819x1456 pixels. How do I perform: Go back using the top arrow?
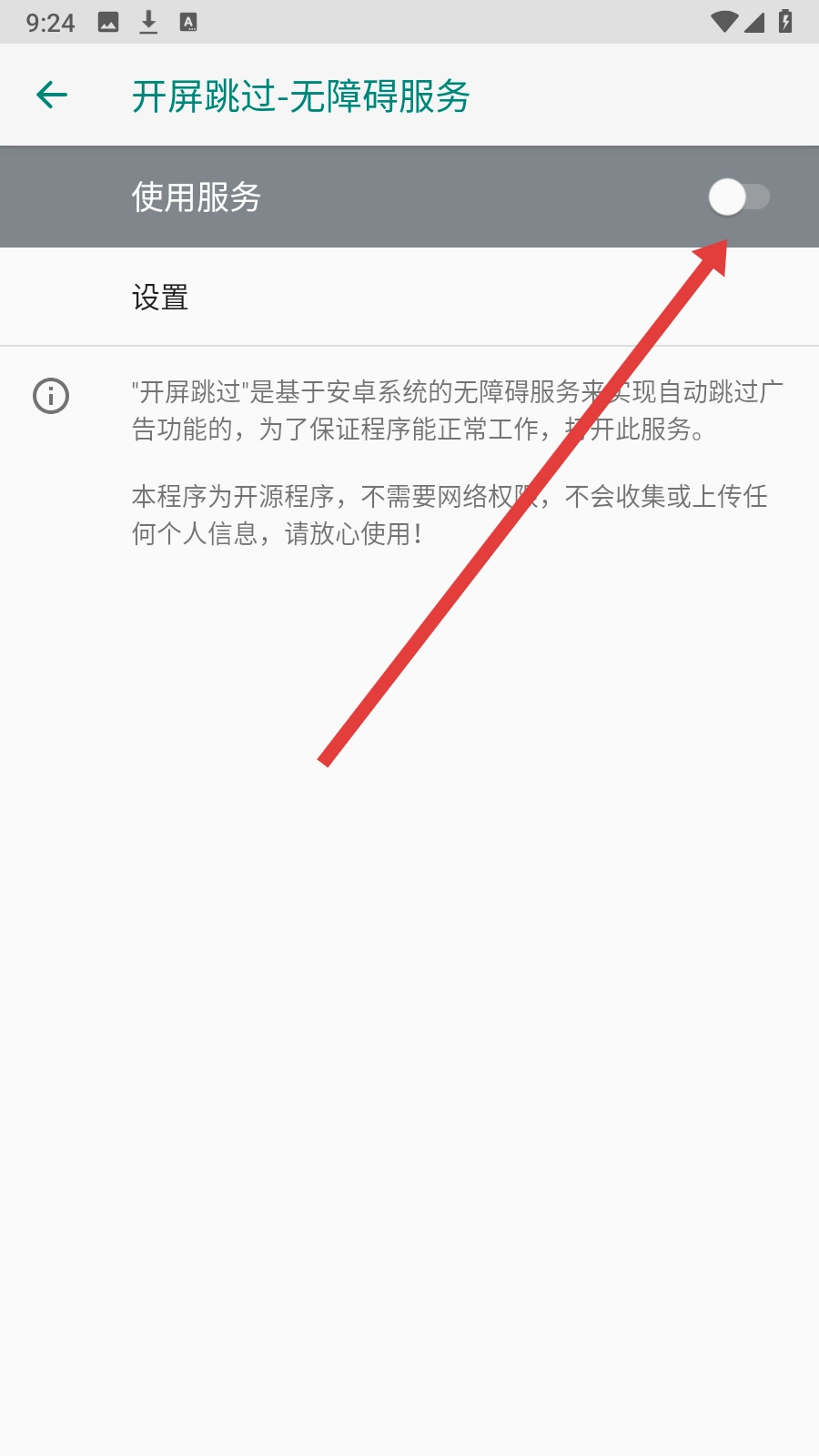[52, 95]
